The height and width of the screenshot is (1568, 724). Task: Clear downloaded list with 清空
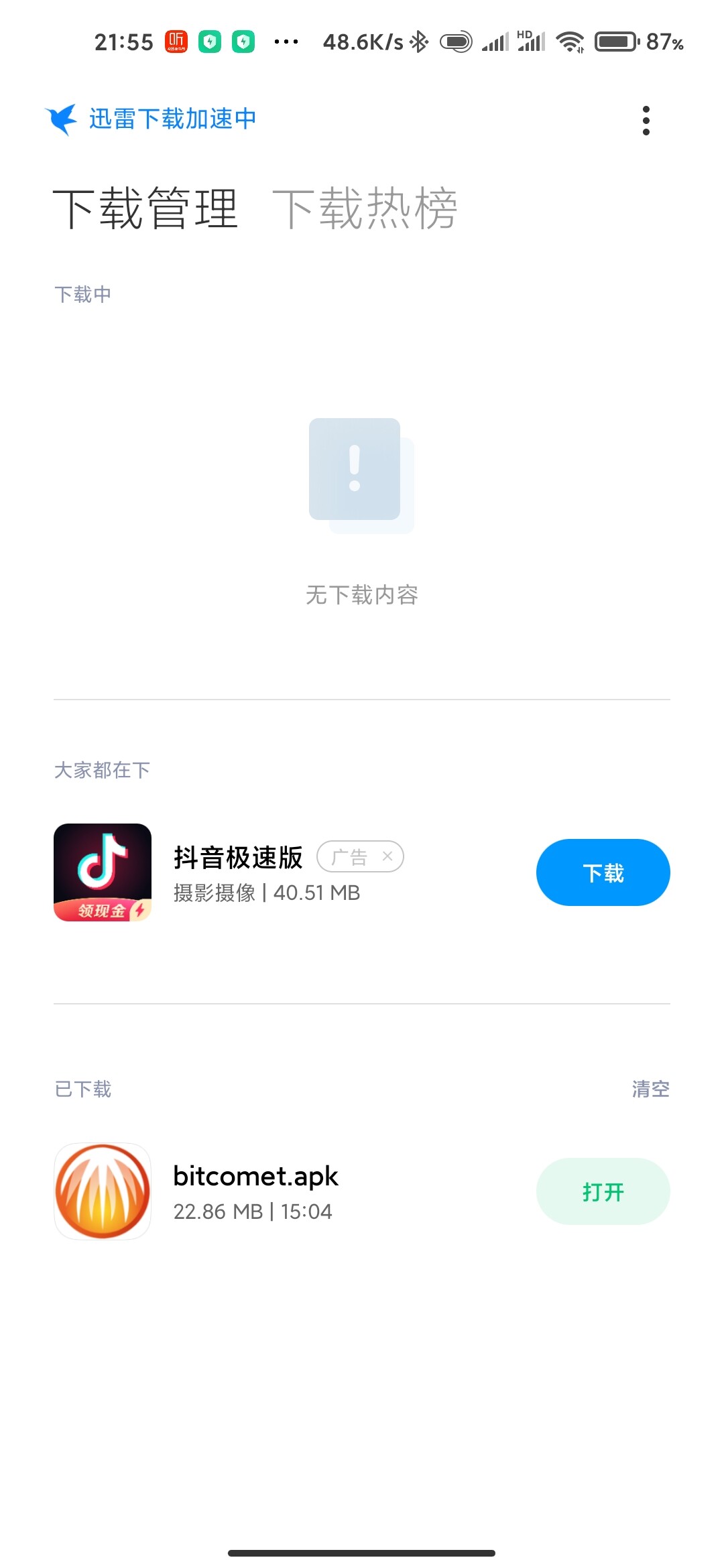(650, 1089)
